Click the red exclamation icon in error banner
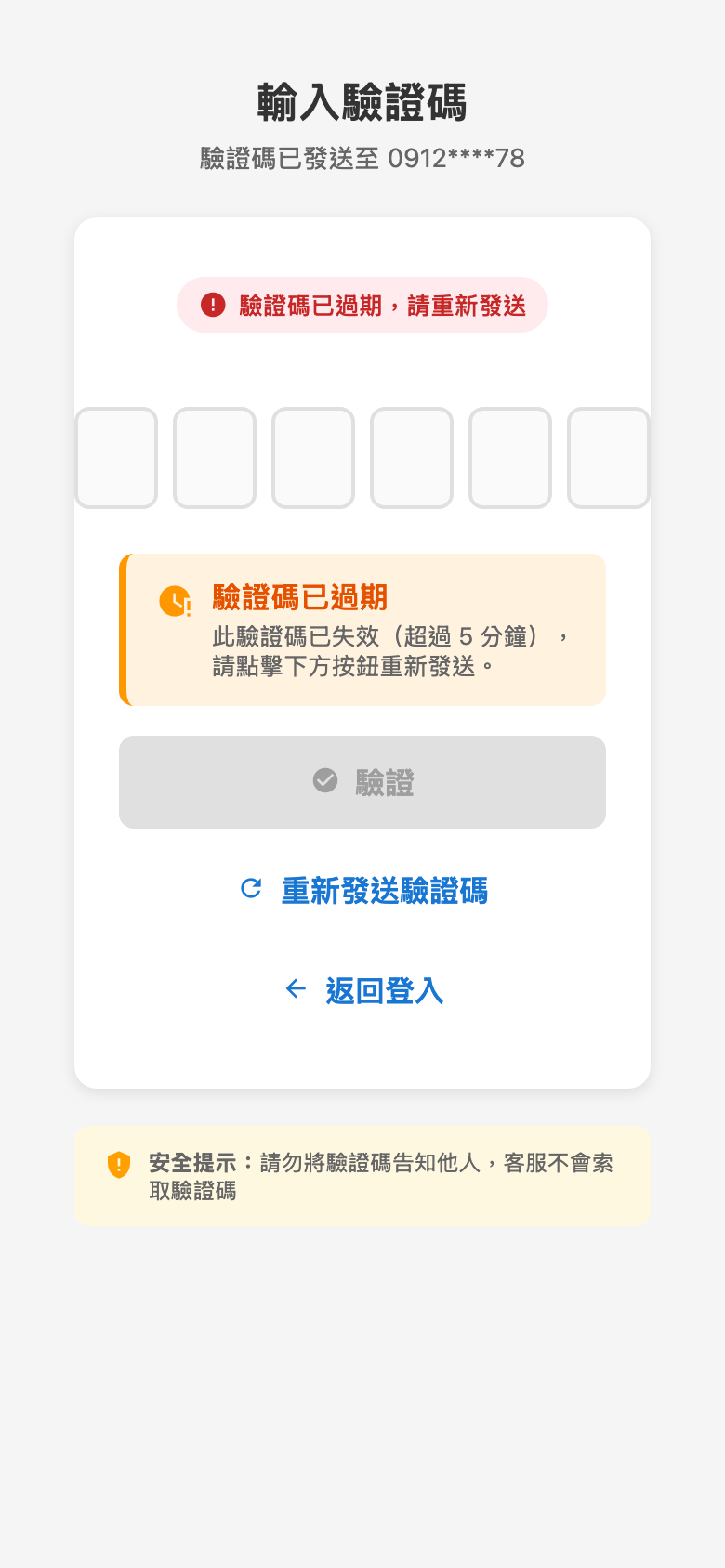The height and width of the screenshot is (1568, 725). pyautogui.click(x=213, y=304)
